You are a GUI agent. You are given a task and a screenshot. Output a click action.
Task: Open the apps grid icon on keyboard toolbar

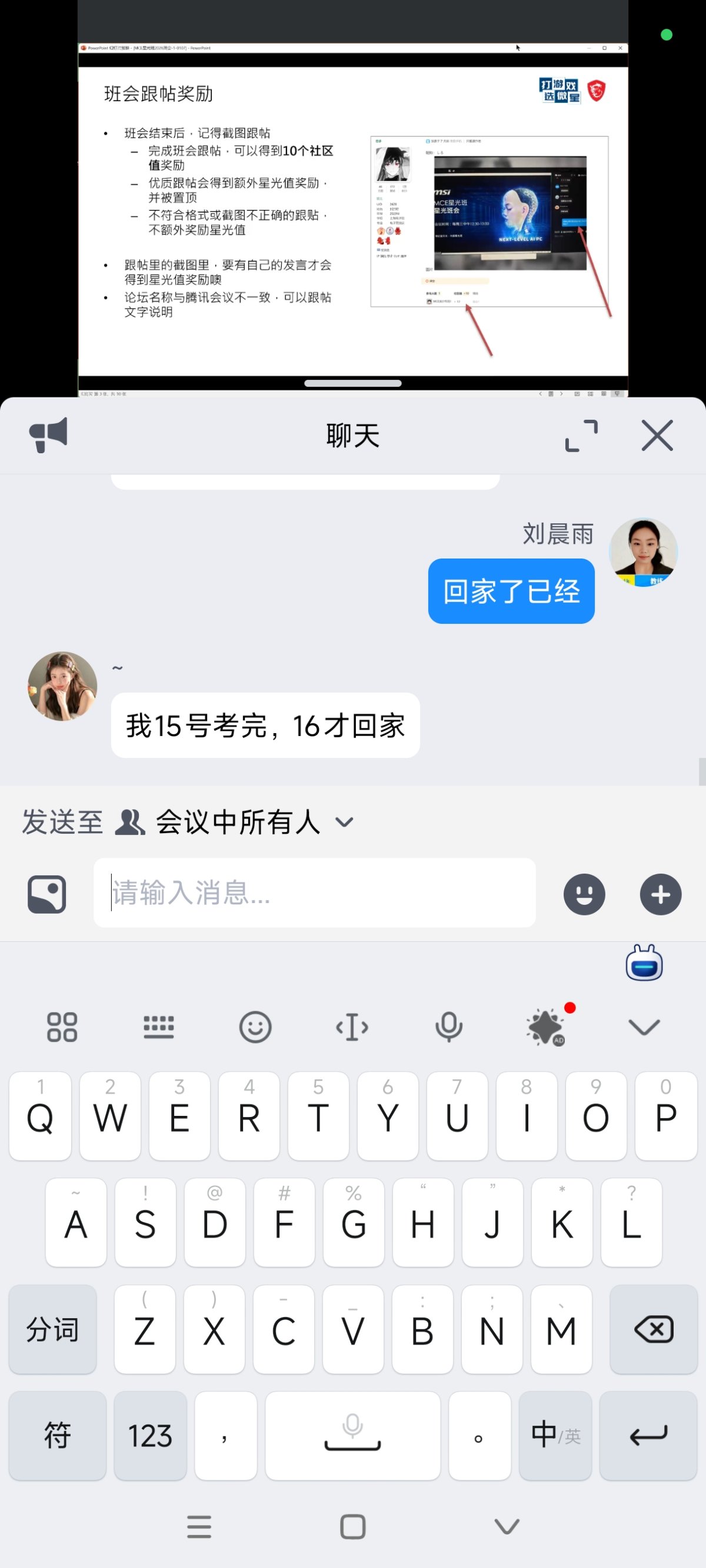[61, 1027]
